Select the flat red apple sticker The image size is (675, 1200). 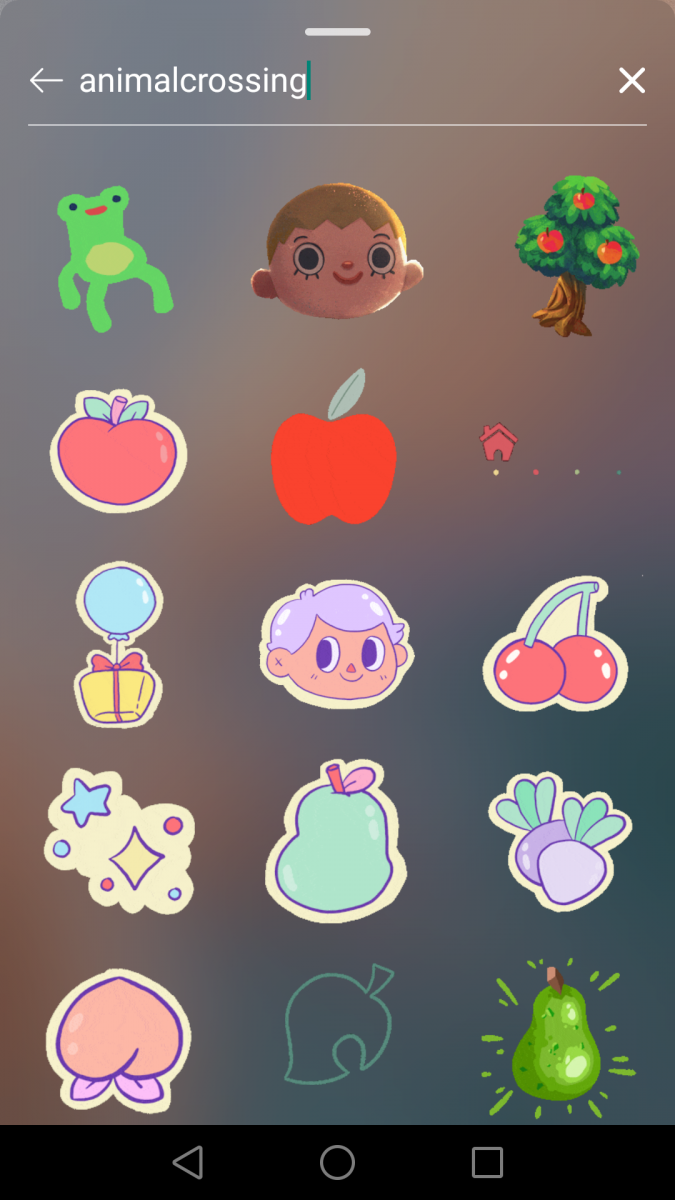tap(334, 455)
